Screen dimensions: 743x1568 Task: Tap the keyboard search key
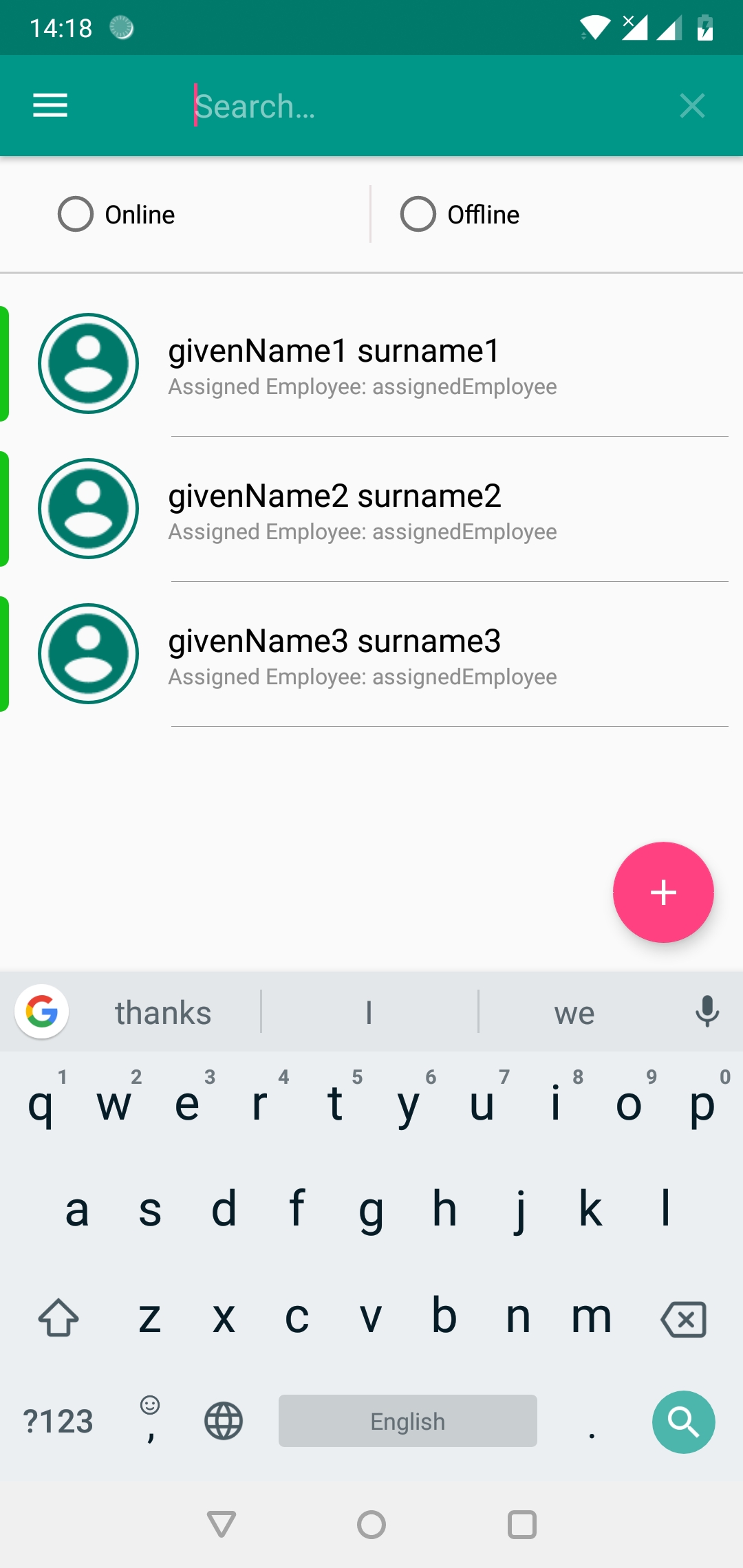point(683,1422)
